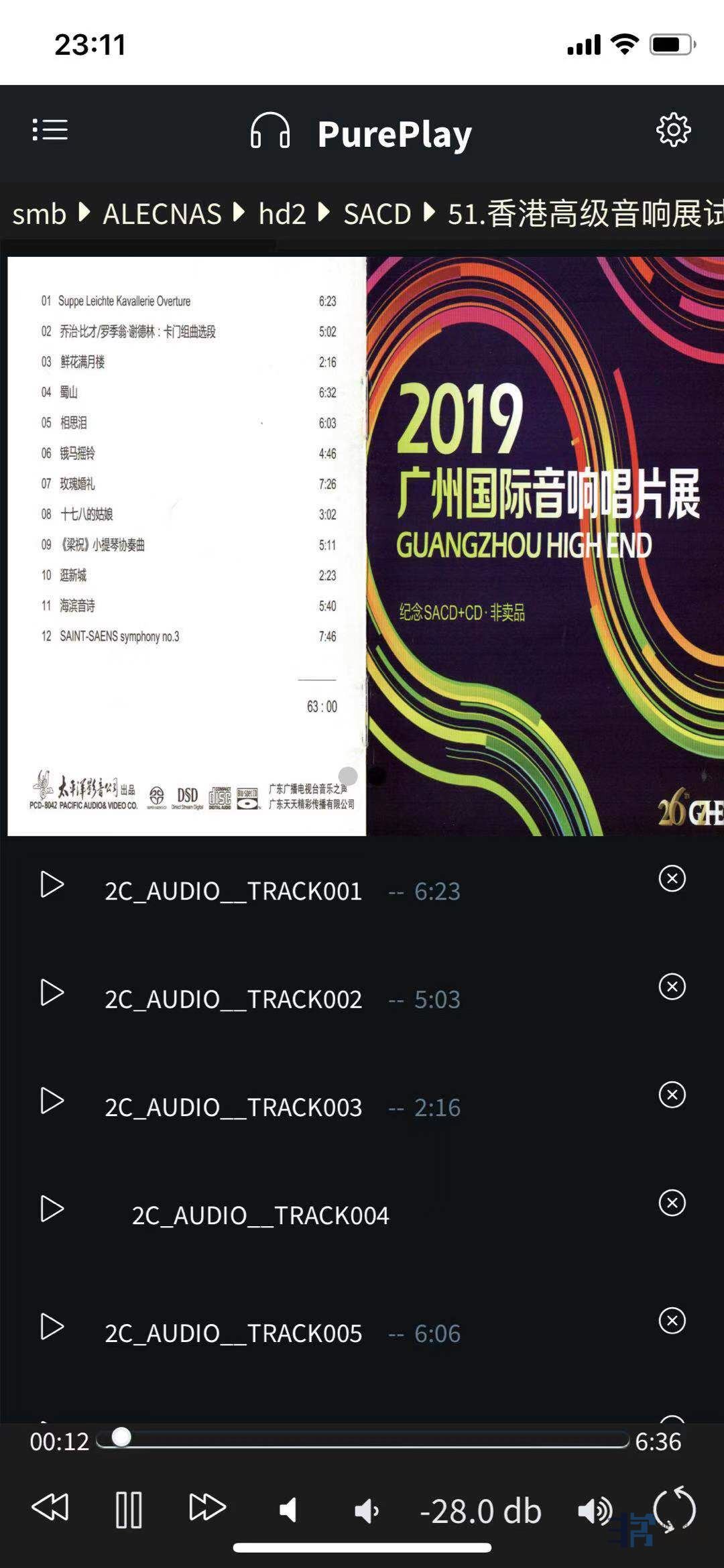Toggle the repeat mode icon
The width and height of the screenshot is (724, 1568).
[674, 1510]
